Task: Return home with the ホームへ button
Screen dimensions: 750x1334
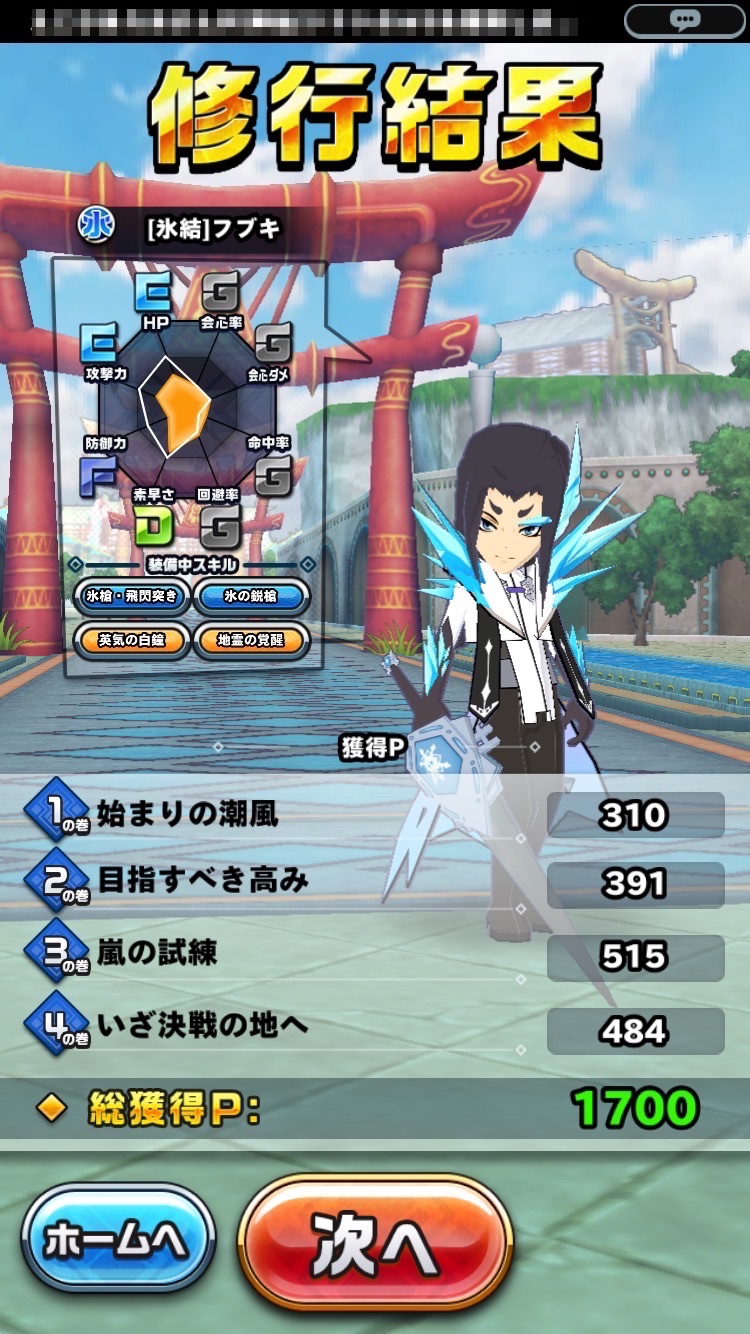Action: pyautogui.click(x=118, y=1240)
